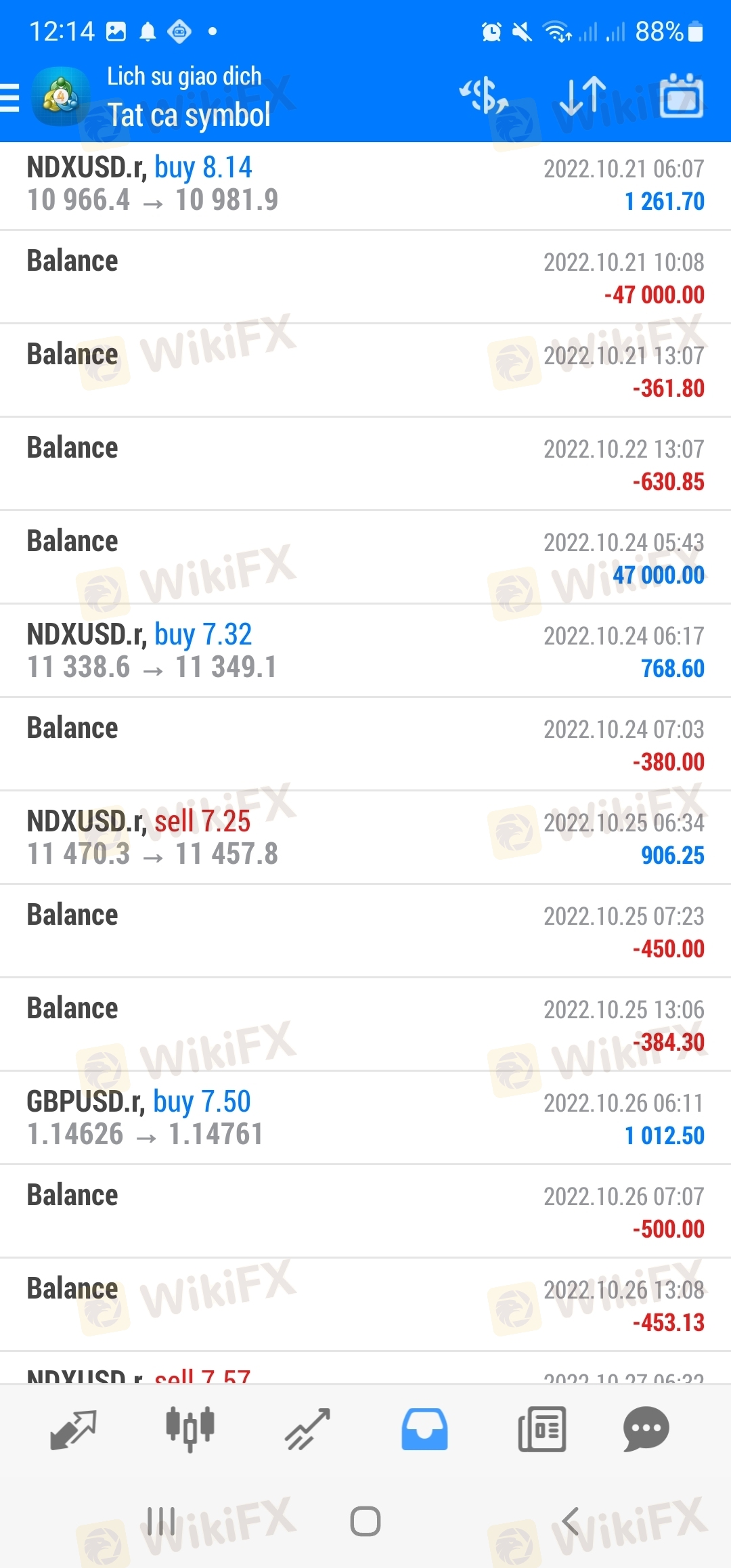
Task: Open NDXUSD.r buy 8.14 trade
Action: pos(365,184)
